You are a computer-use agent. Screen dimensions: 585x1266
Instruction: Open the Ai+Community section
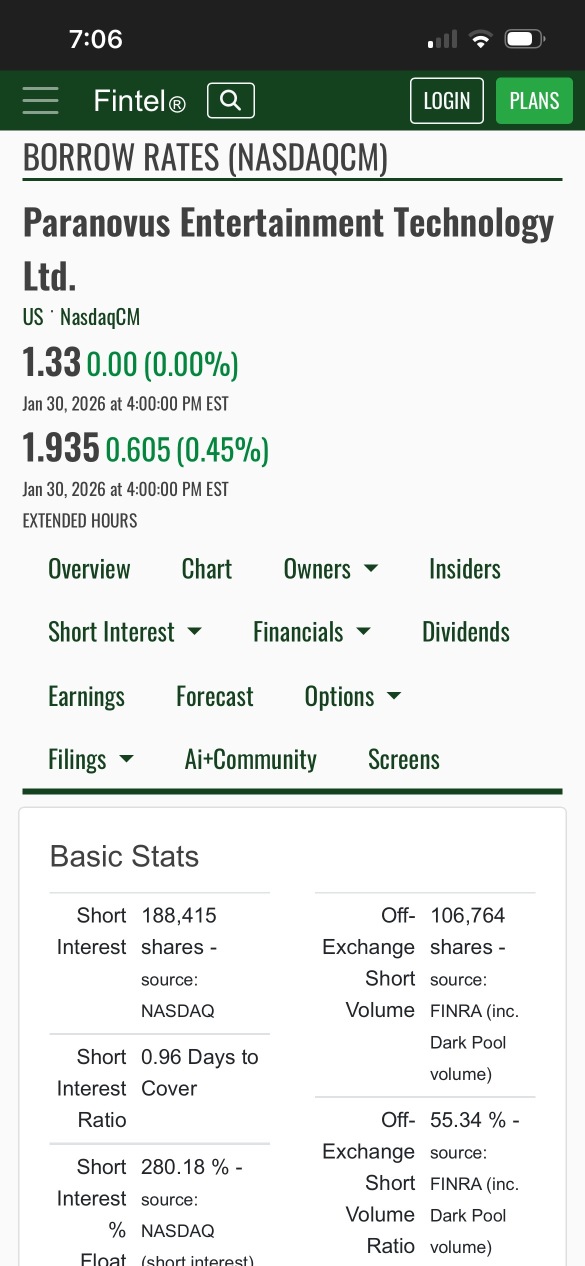click(251, 760)
